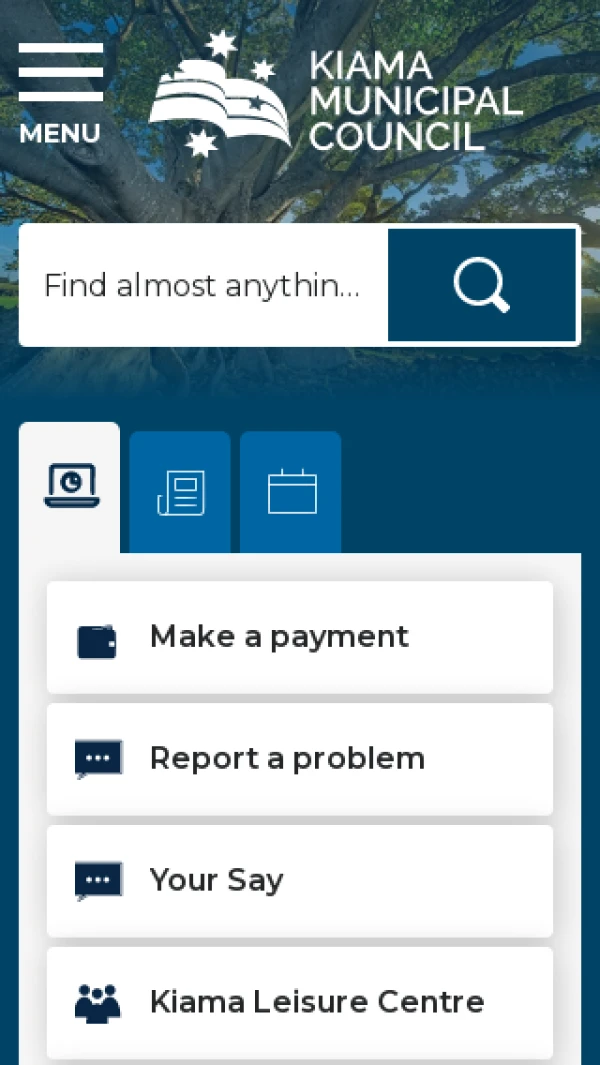This screenshot has height=1065, width=600.
Task: Open Make a payment
Action: [x=300, y=637]
